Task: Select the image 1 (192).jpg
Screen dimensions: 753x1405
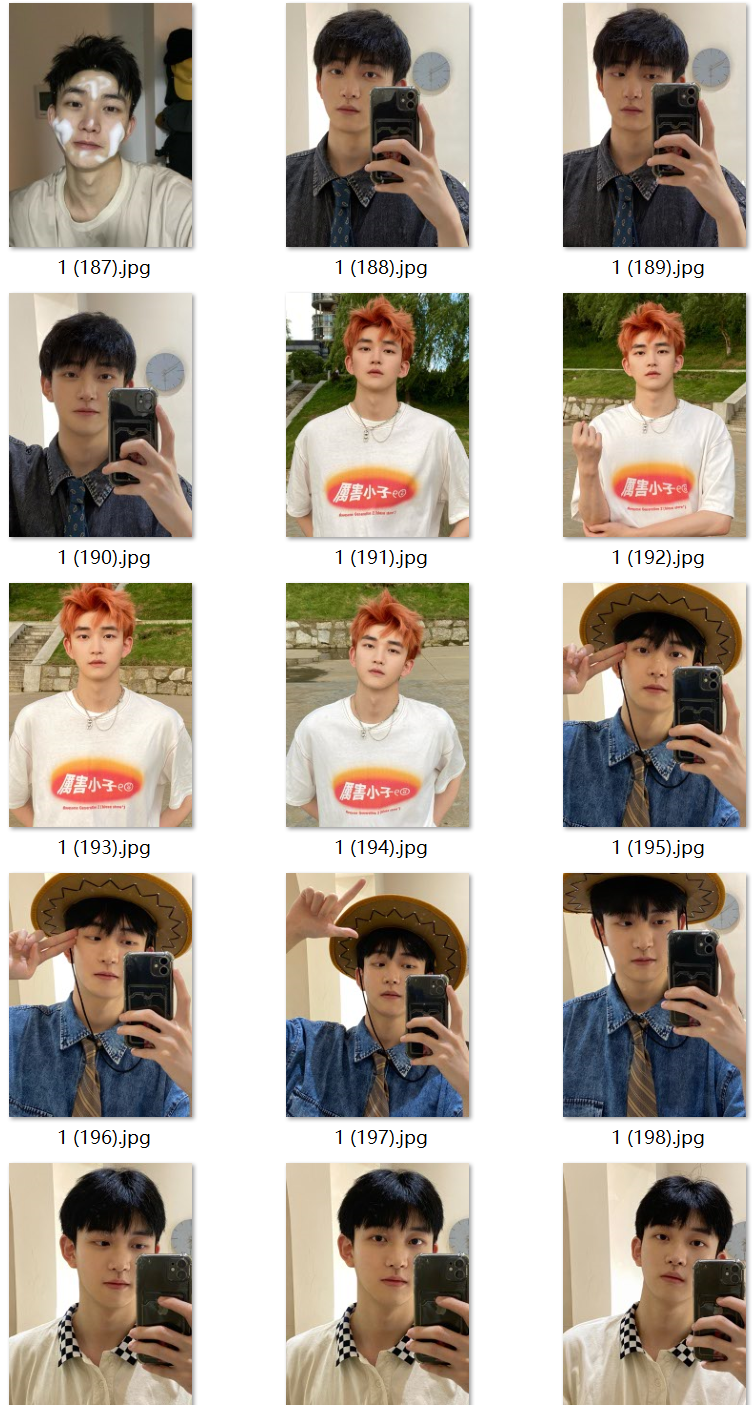Action: [654, 415]
